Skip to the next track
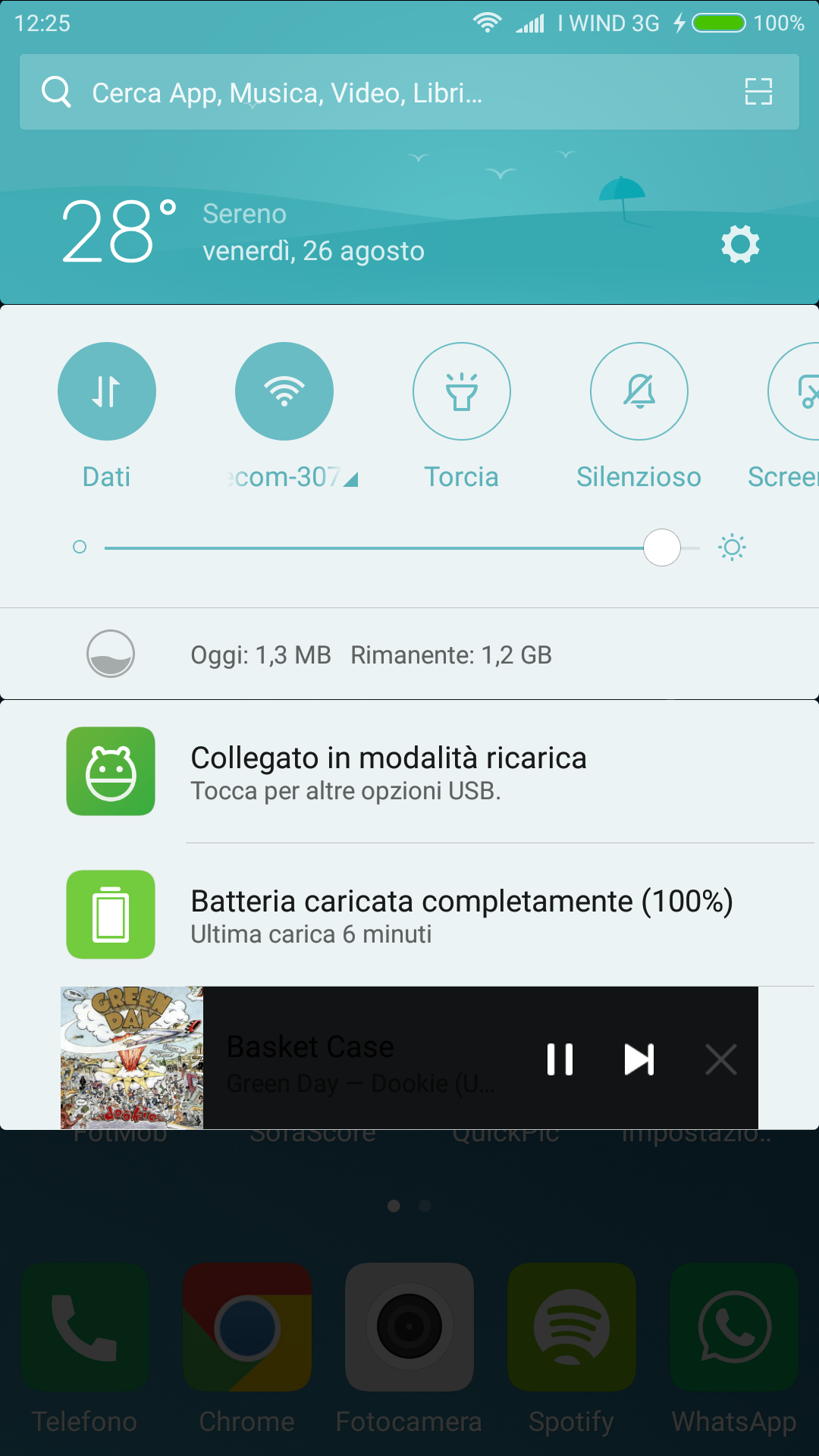819x1456 pixels. (639, 1059)
